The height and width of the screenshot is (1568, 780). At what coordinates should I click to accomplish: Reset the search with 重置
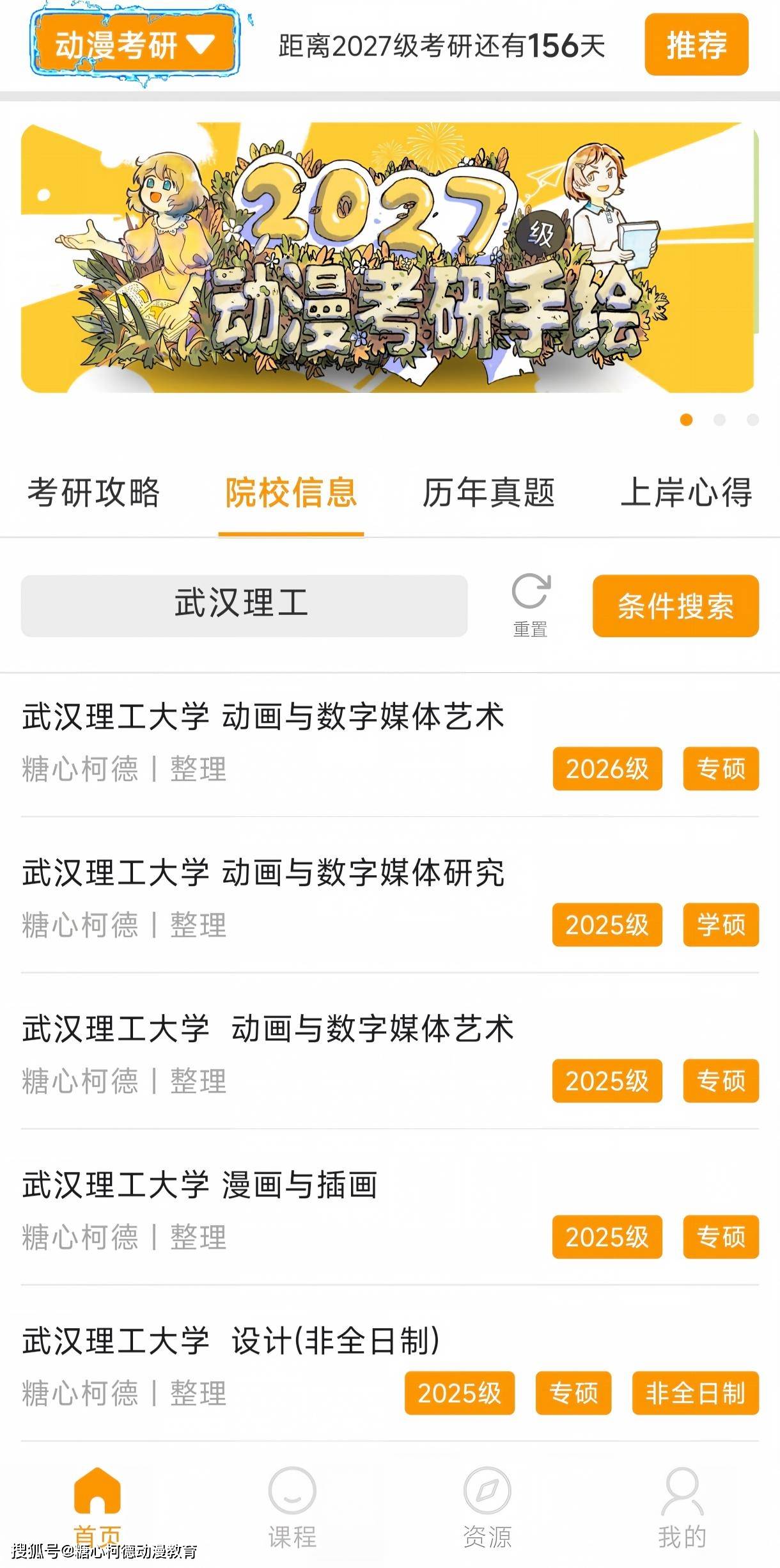pos(531,605)
